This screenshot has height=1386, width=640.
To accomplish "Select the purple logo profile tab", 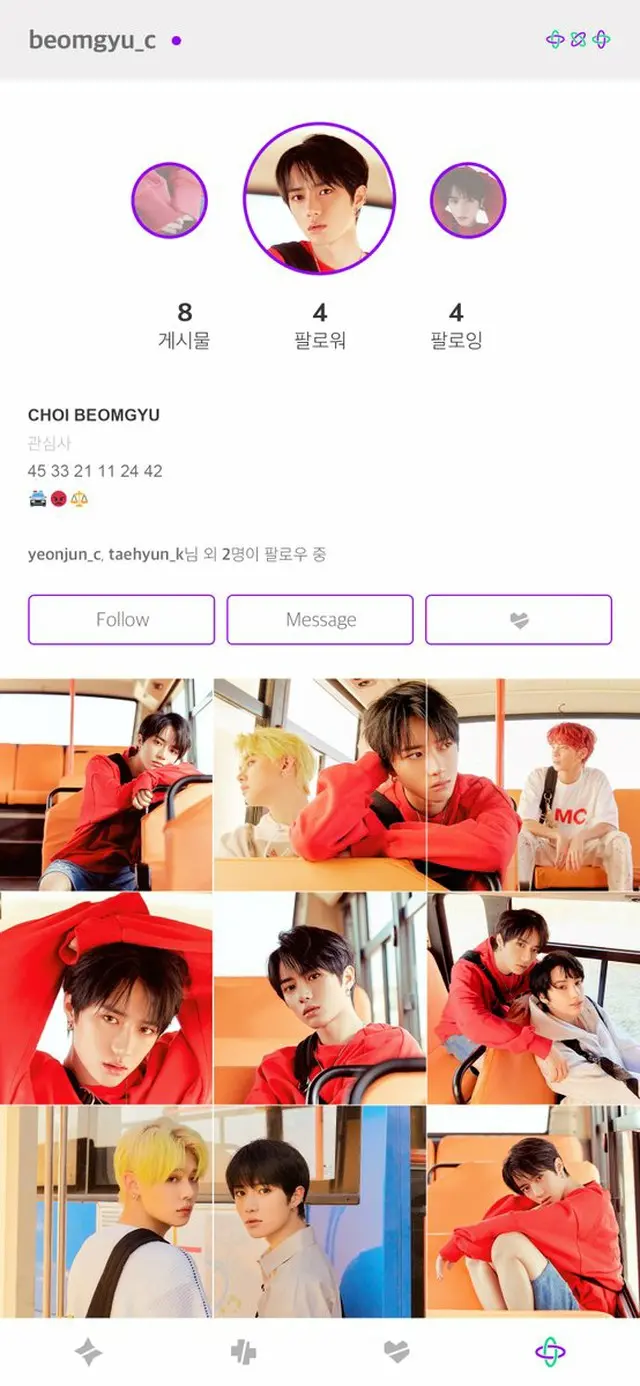I will click(549, 1353).
